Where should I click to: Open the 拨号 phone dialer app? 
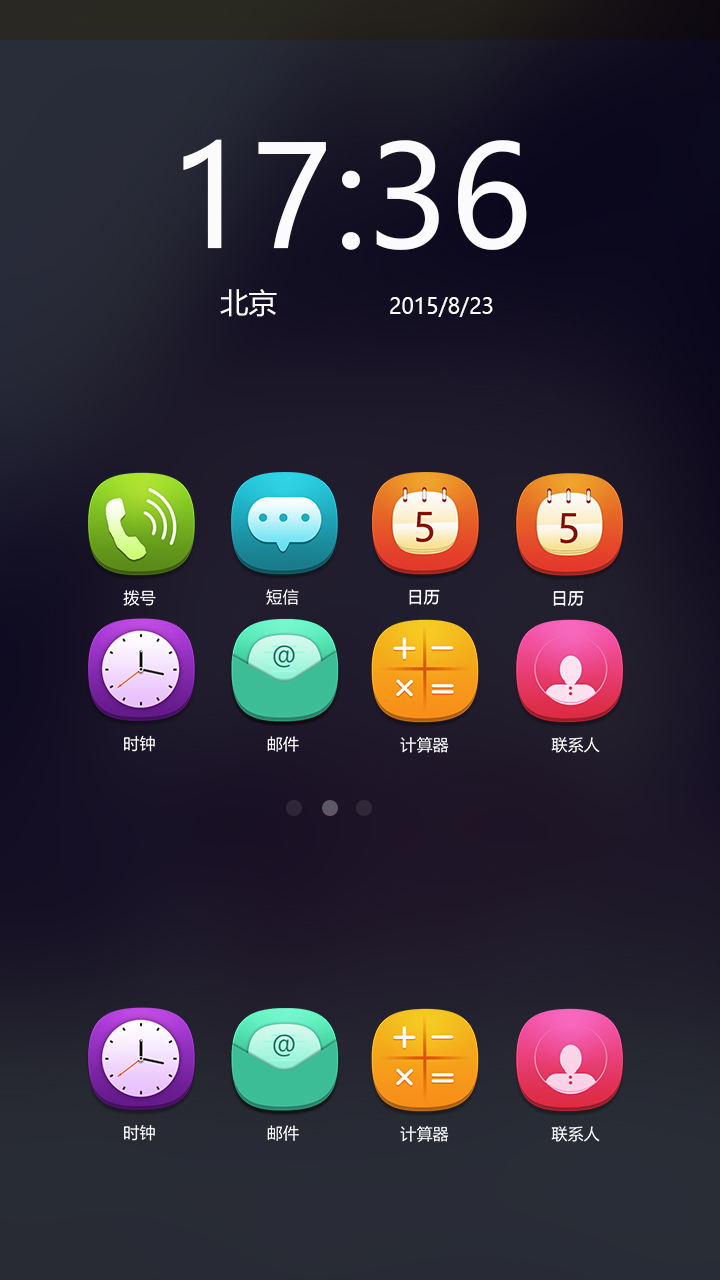coord(141,524)
